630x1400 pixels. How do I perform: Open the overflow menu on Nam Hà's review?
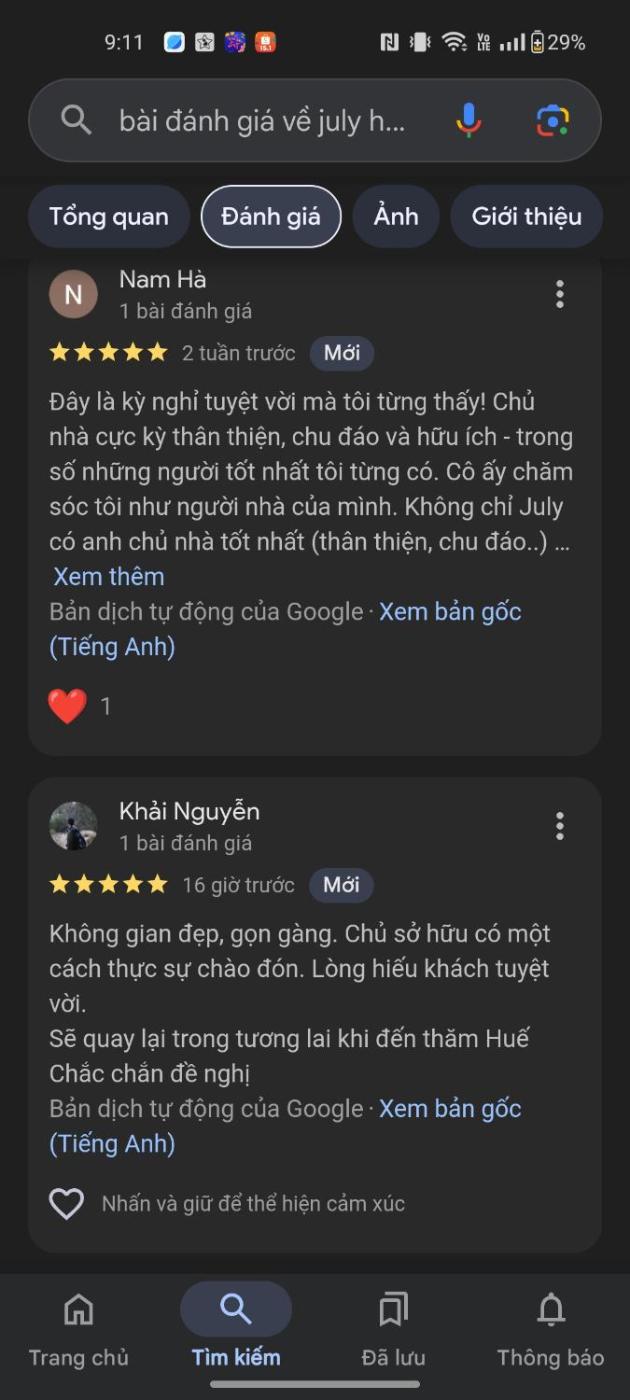point(559,294)
